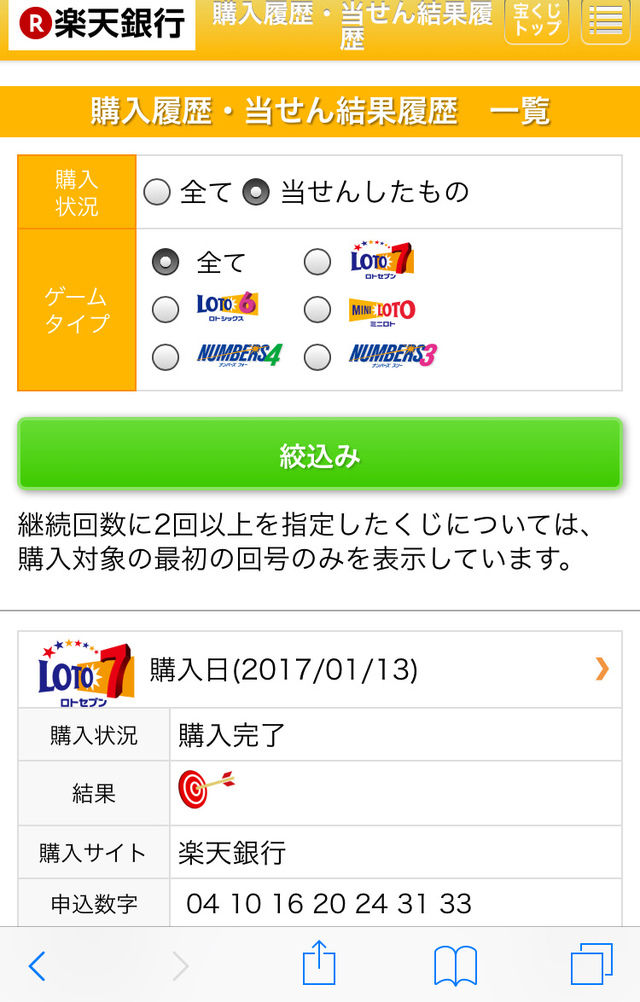Open Safari bookmarks
Image resolution: width=640 pixels, height=1002 pixels.
455,966
